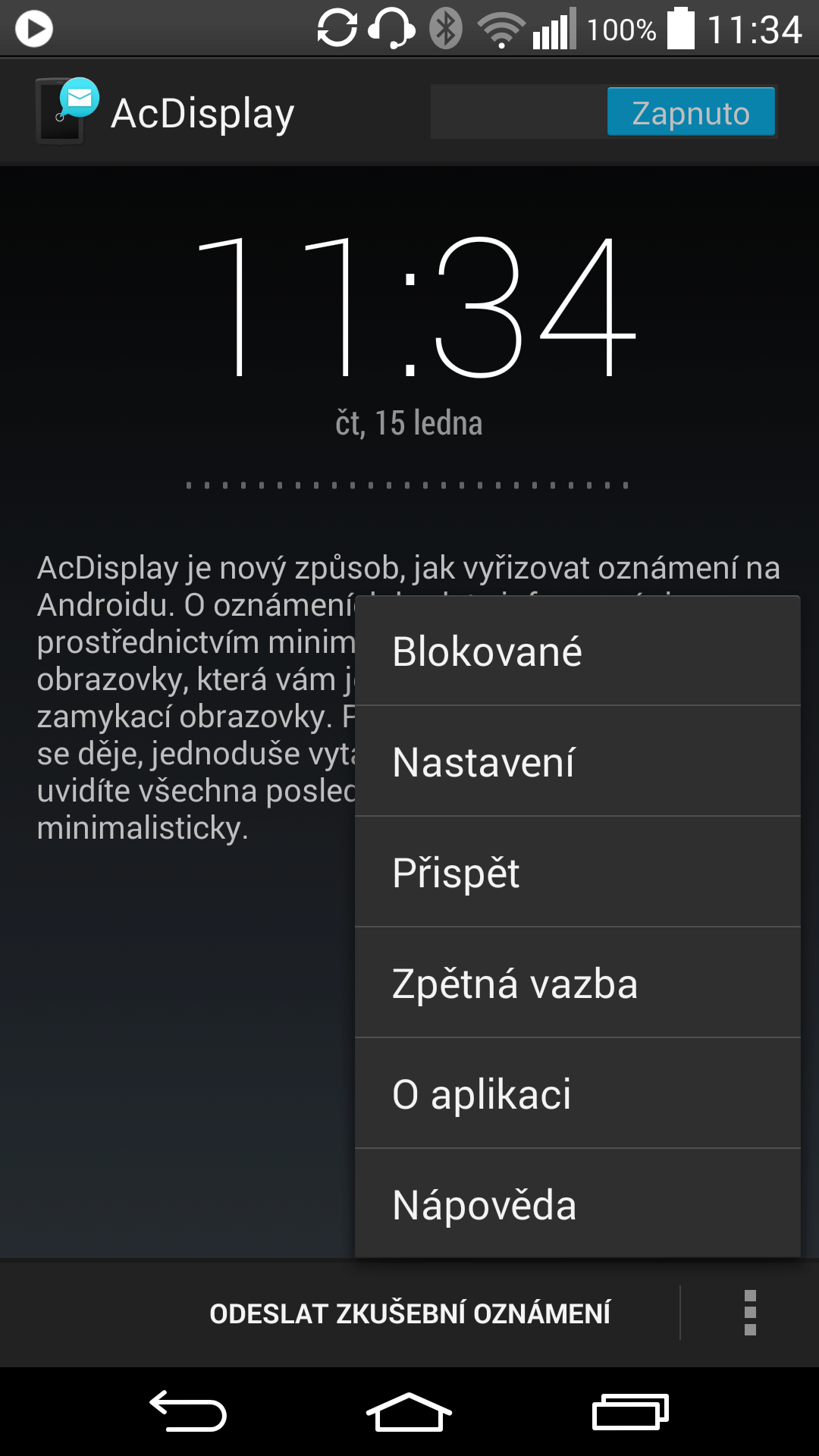Screen dimensions: 819x1456
Task: Open Nápověda help
Action: (578, 1203)
